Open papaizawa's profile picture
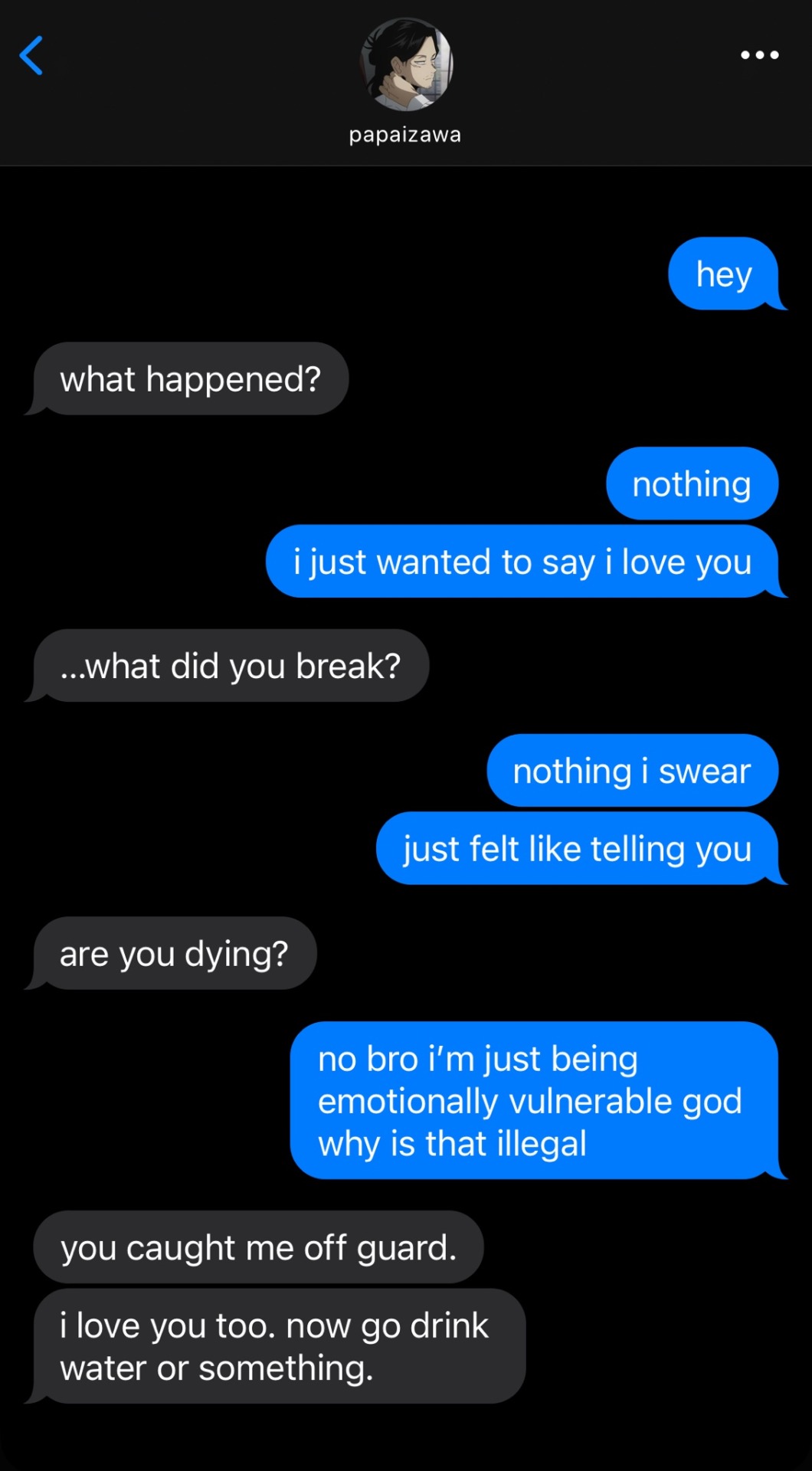Viewport: 812px width, 1471px height. click(406, 65)
